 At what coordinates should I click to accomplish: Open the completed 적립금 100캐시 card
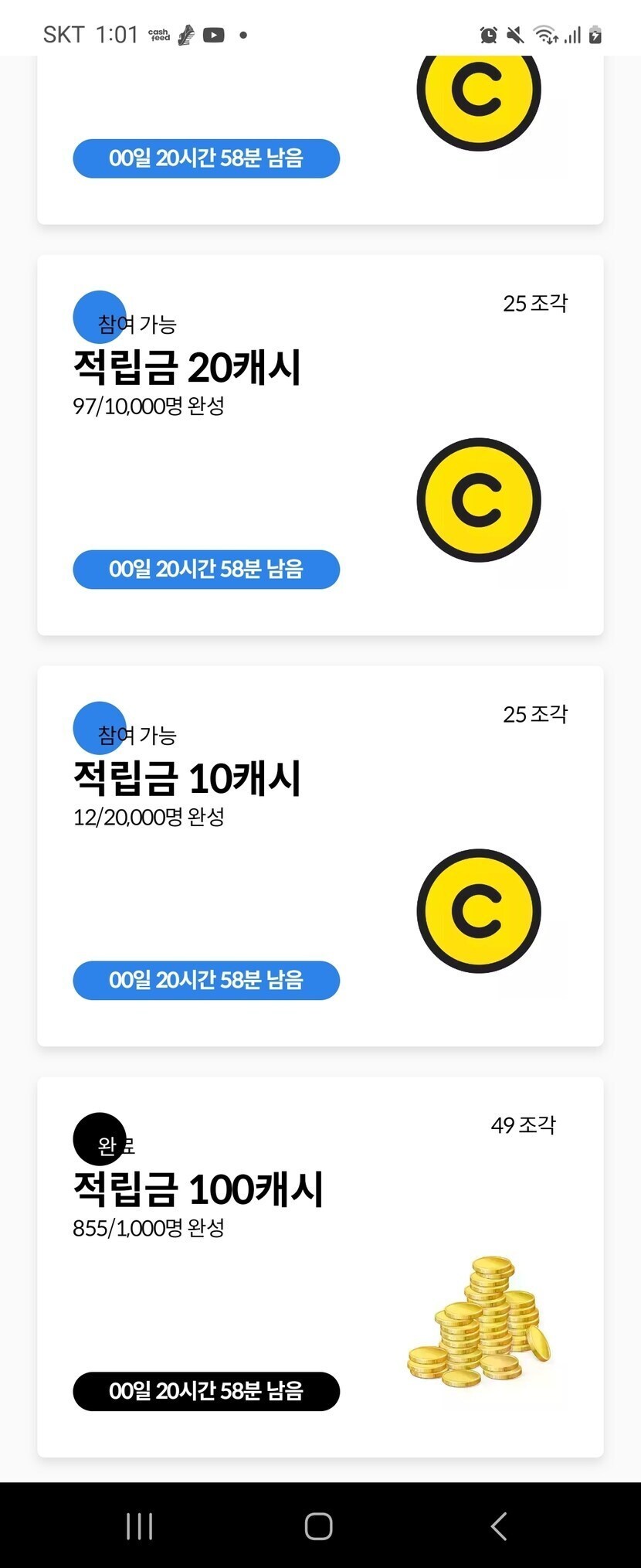coord(320,1267)
